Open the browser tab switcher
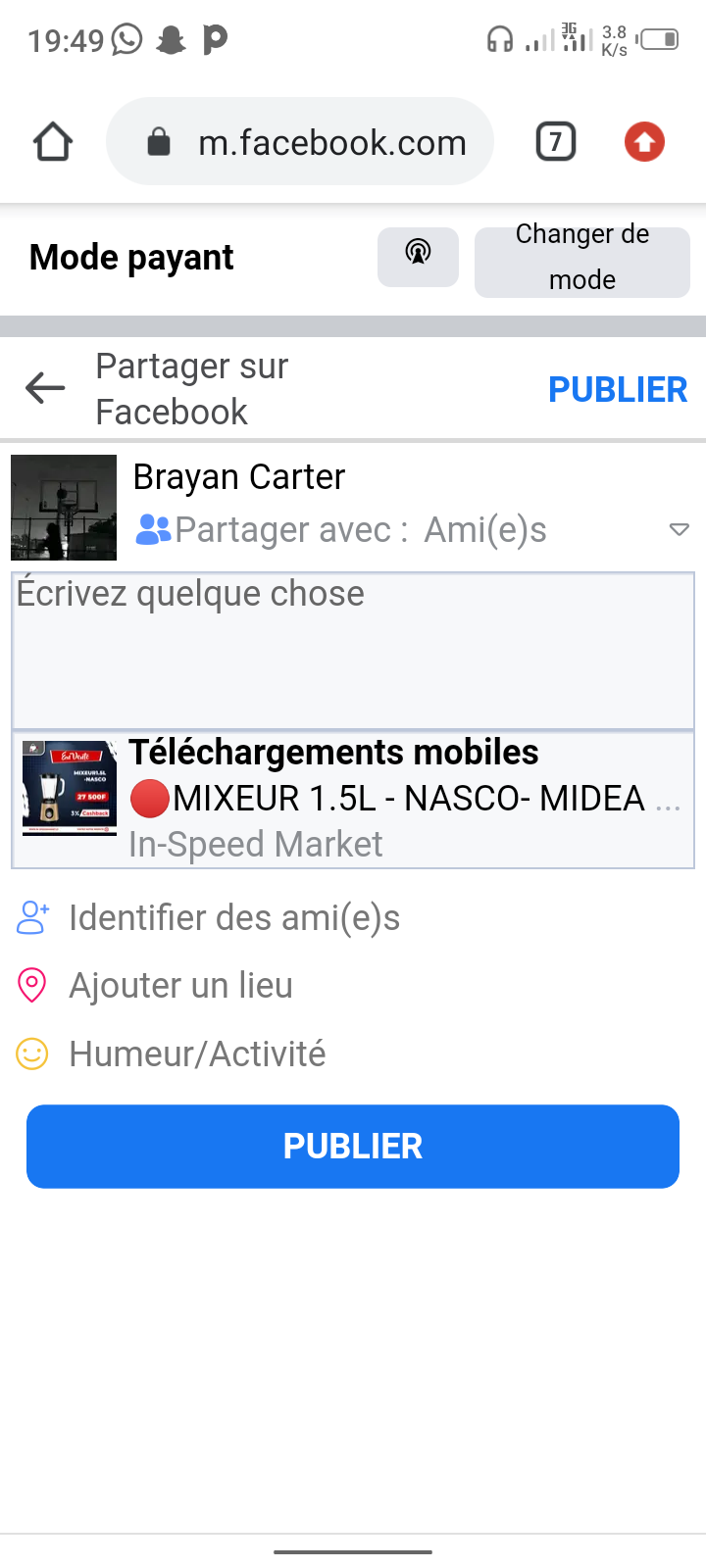 [x=556, y=142]
